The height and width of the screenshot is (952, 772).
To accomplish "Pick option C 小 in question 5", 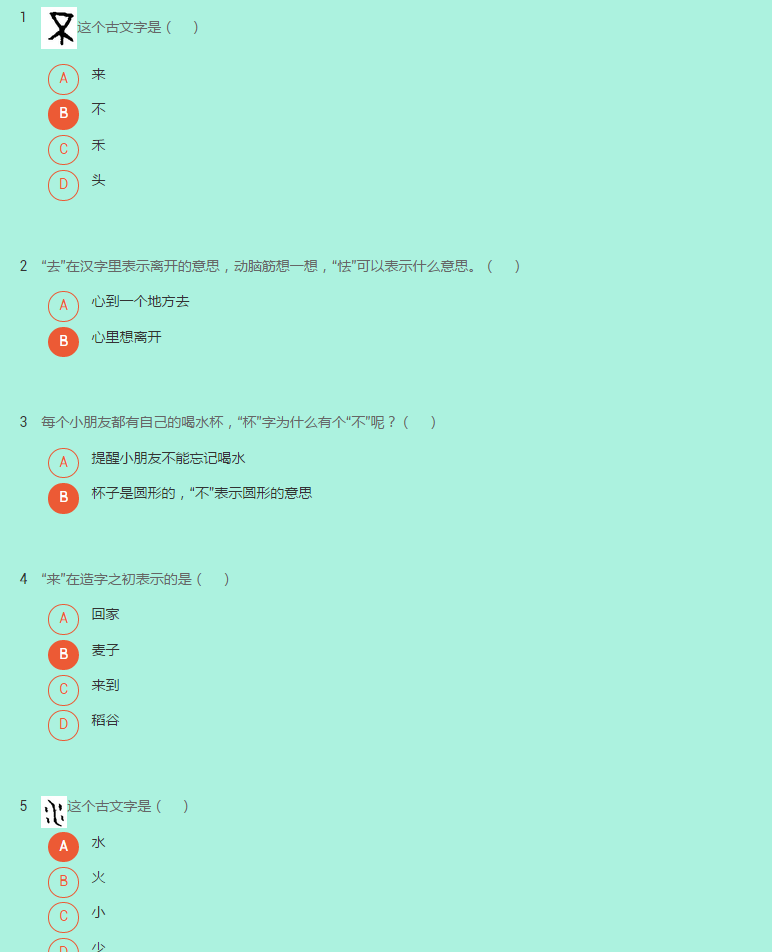I will point(63,917).
